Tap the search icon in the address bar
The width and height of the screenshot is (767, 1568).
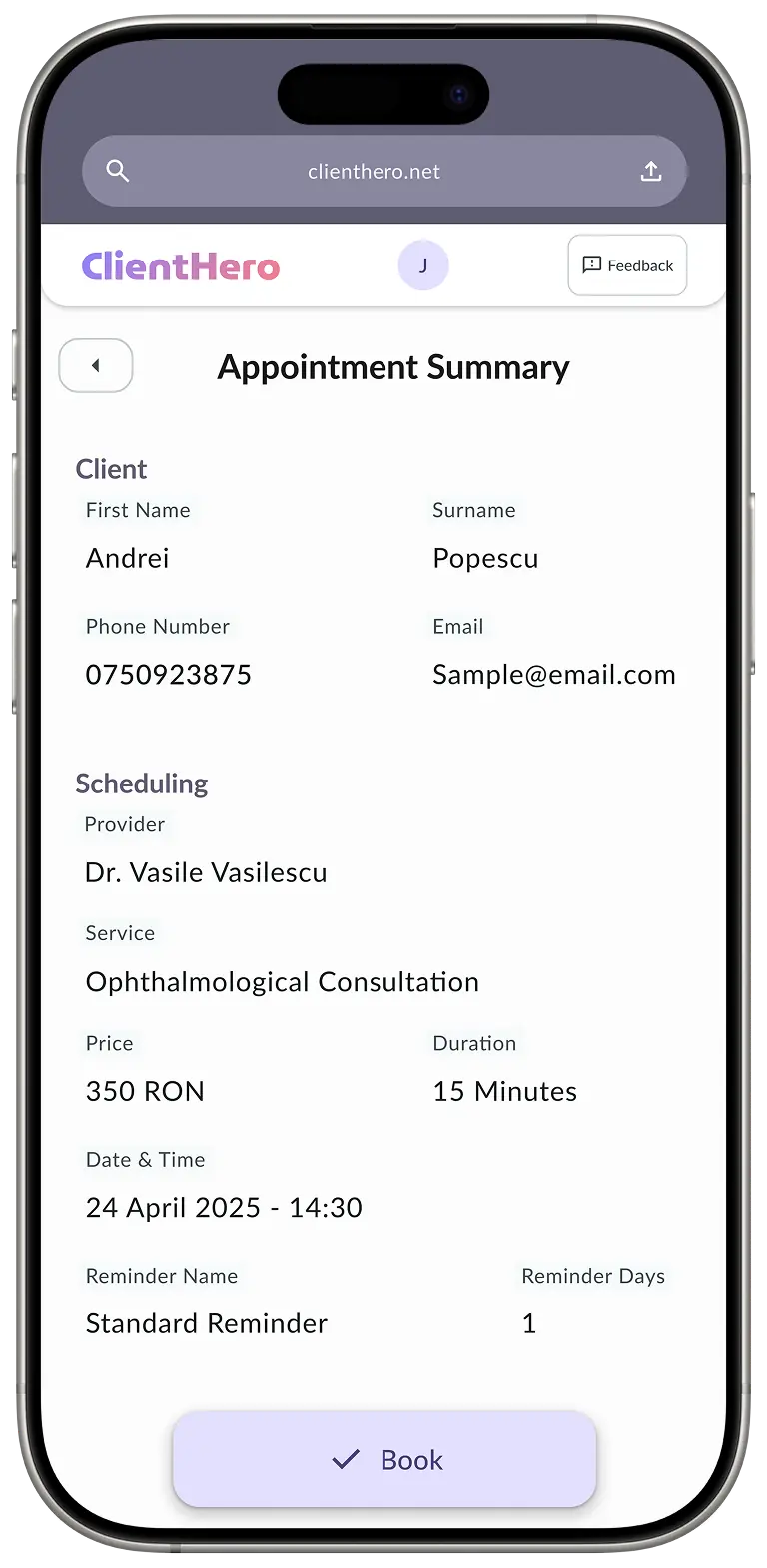coord(118,171)
